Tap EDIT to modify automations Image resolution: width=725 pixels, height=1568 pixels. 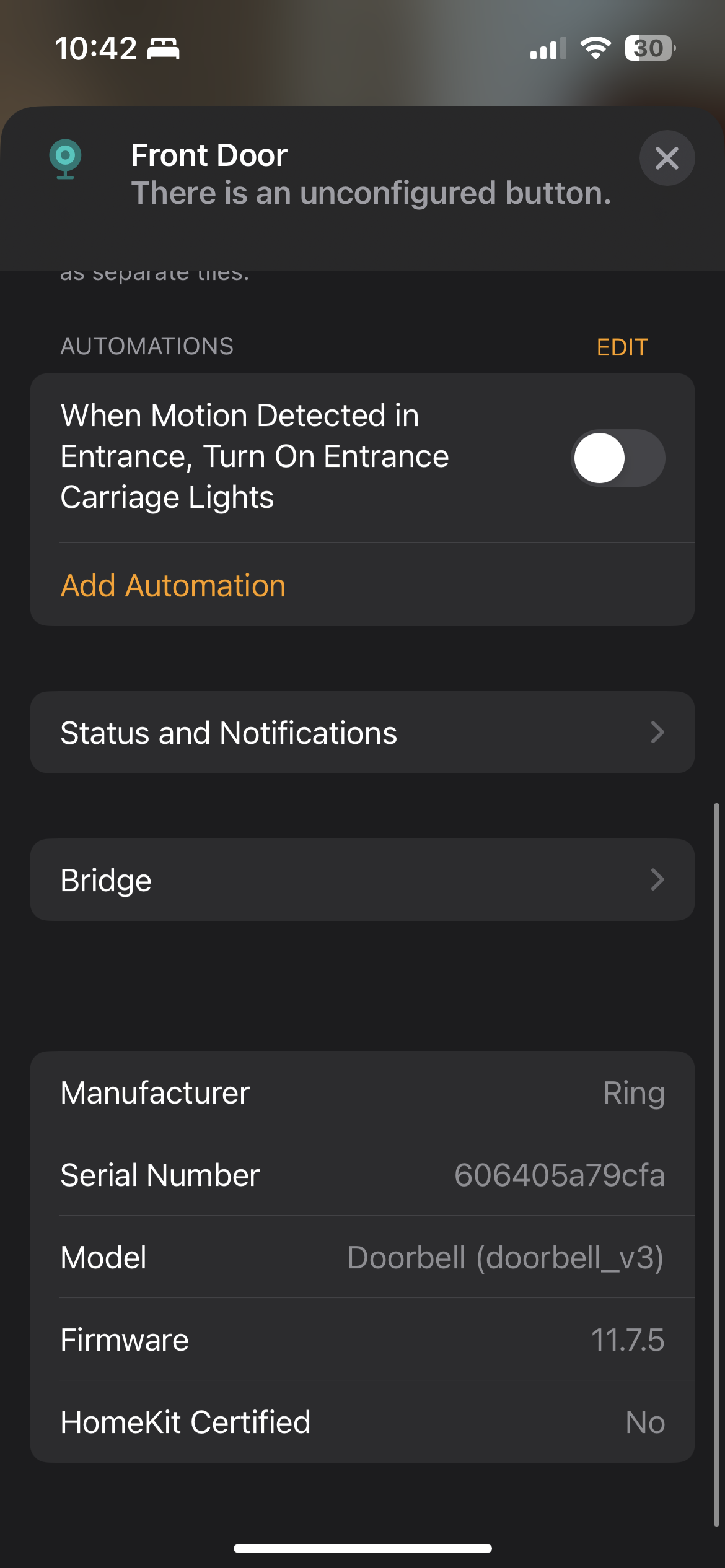[x=622, y=347]
